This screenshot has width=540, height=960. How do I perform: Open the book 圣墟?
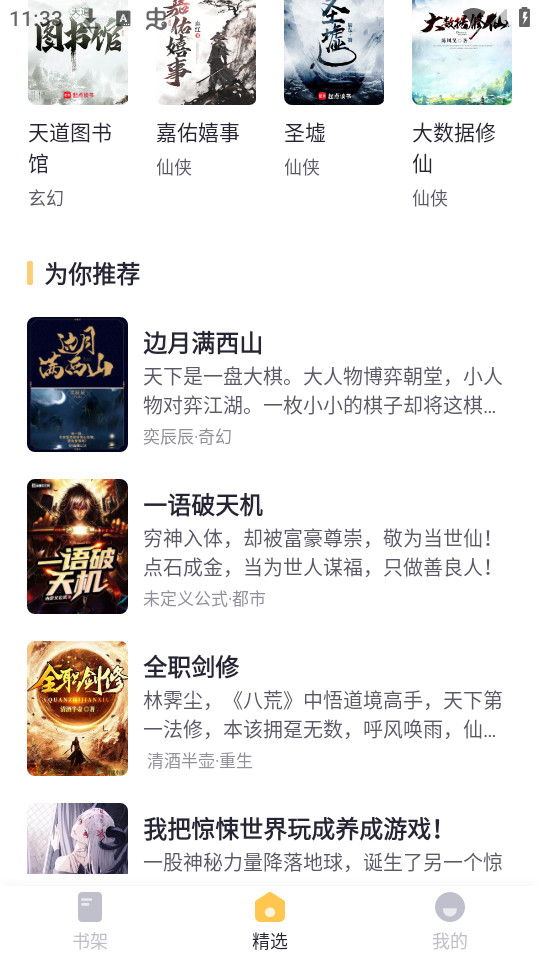[334, 89]
